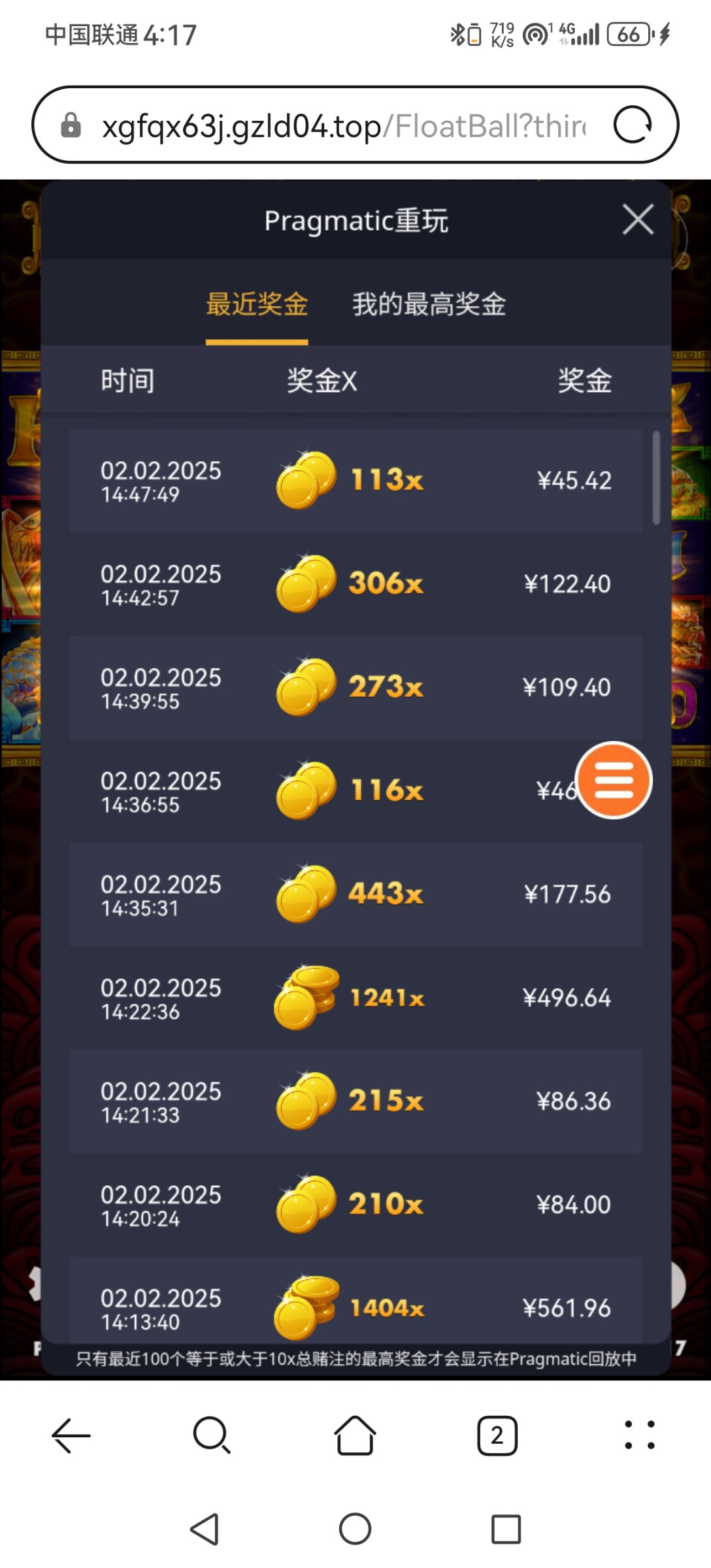Go back using the browser back arrow
Screen dimensions: 711x1568
point(71,1435)
